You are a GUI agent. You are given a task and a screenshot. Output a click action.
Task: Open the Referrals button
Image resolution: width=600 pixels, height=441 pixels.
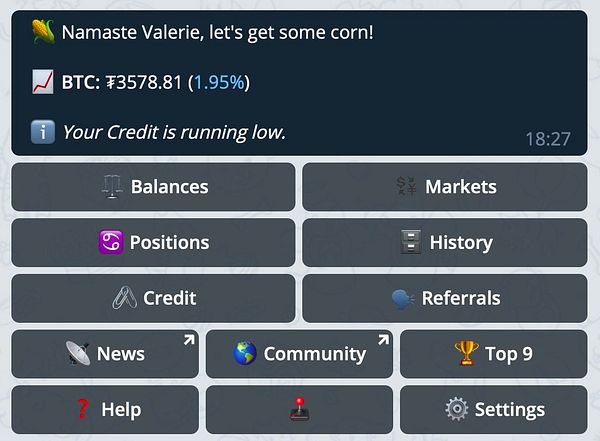(444, 298)
